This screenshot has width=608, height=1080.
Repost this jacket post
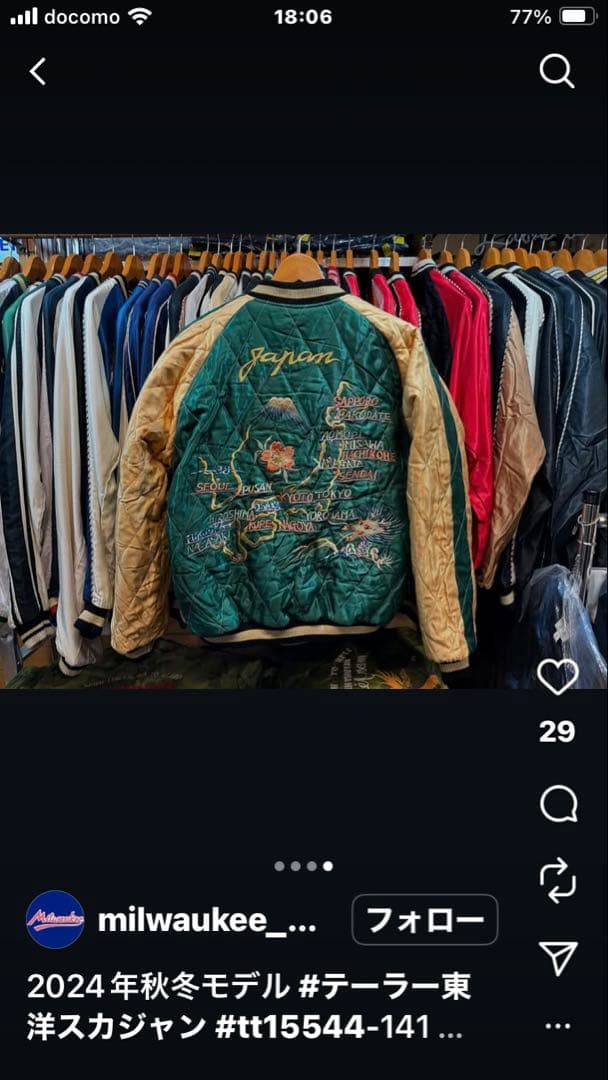click(x=557, y=880)
